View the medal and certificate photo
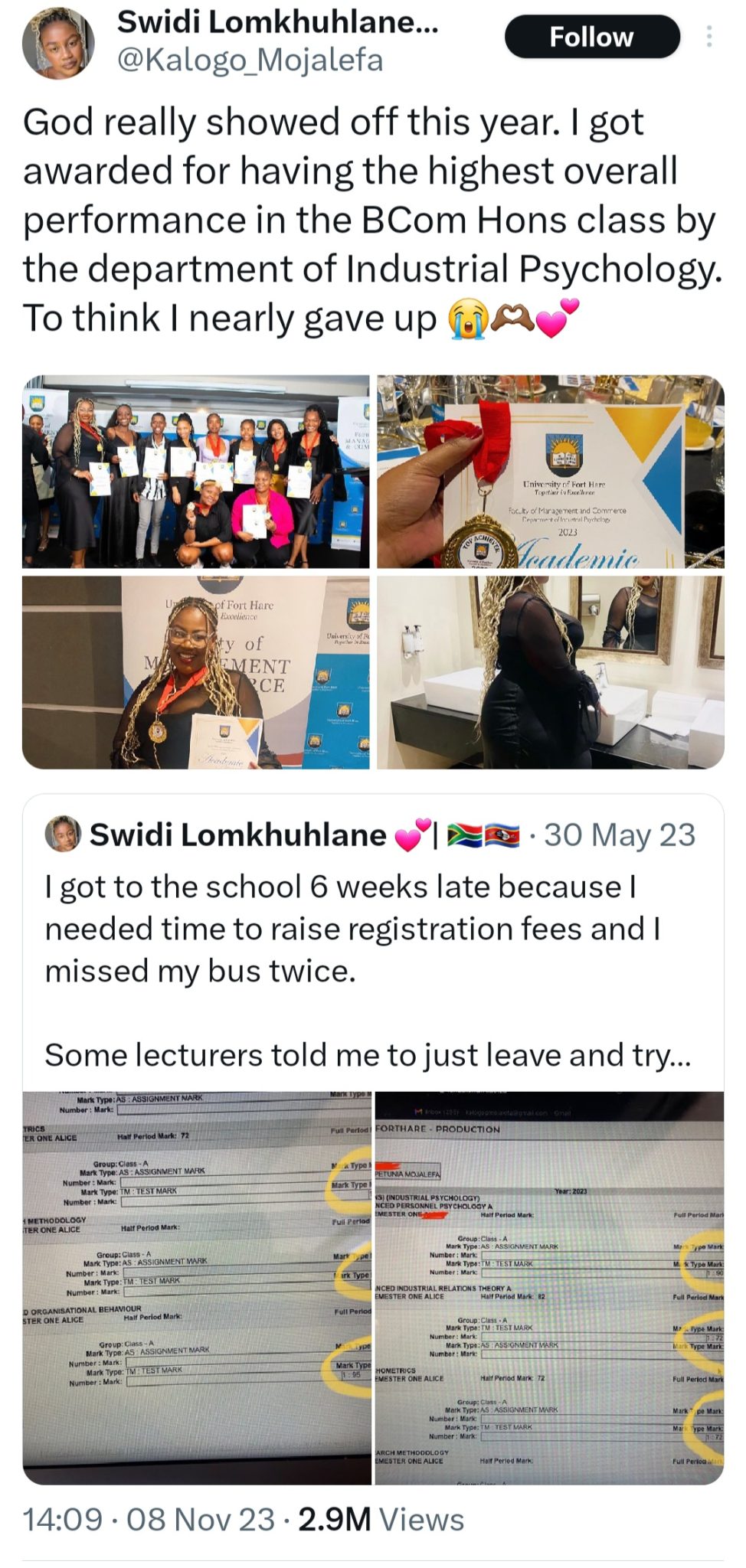Viewport: 746px width, 1568px height. click(x=550, y=471)
